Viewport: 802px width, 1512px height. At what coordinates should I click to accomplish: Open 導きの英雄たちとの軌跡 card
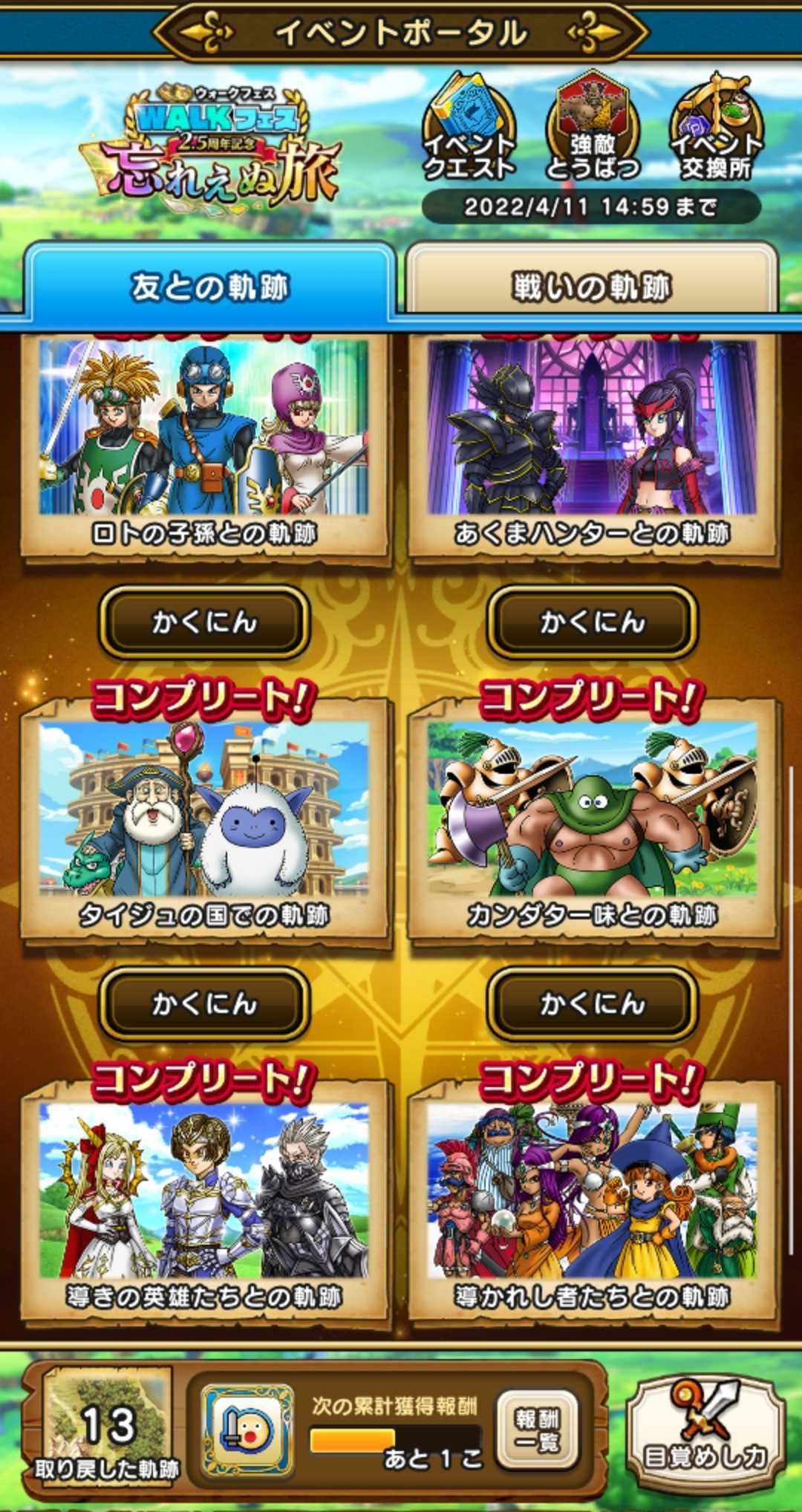(204, 1203)
